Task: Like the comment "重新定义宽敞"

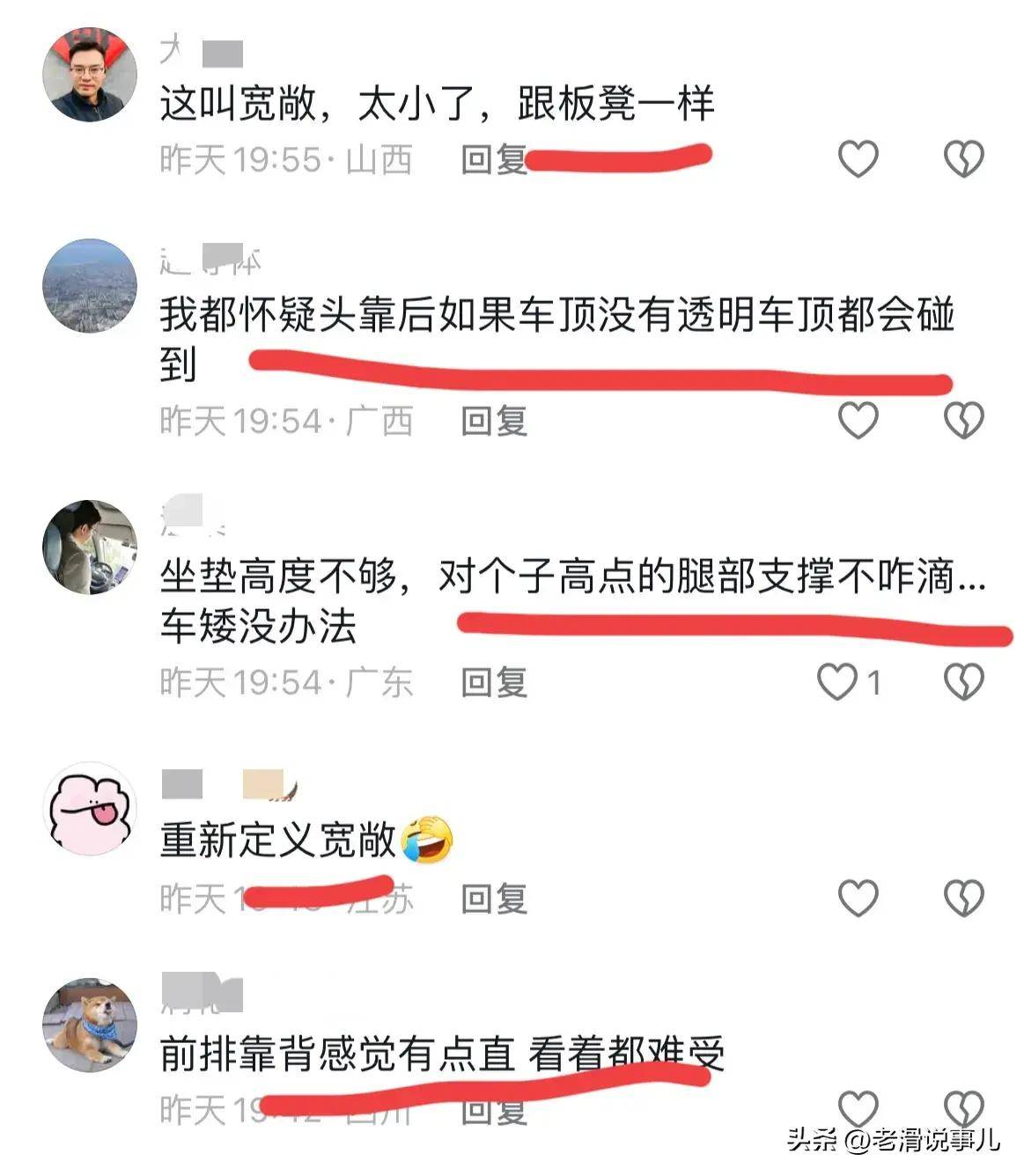Action: point(858,898)
